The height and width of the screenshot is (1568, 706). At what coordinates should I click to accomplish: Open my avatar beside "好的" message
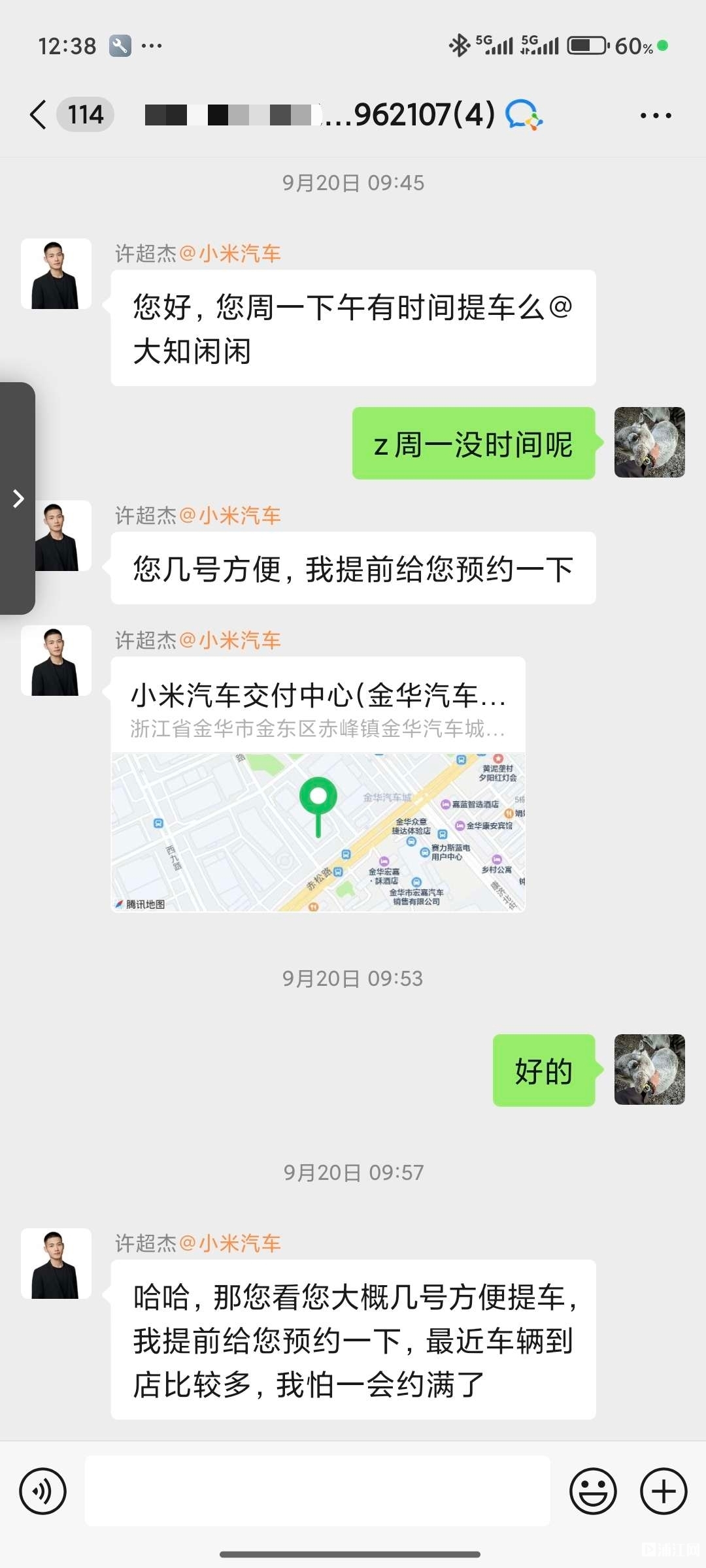(649, 1070)
